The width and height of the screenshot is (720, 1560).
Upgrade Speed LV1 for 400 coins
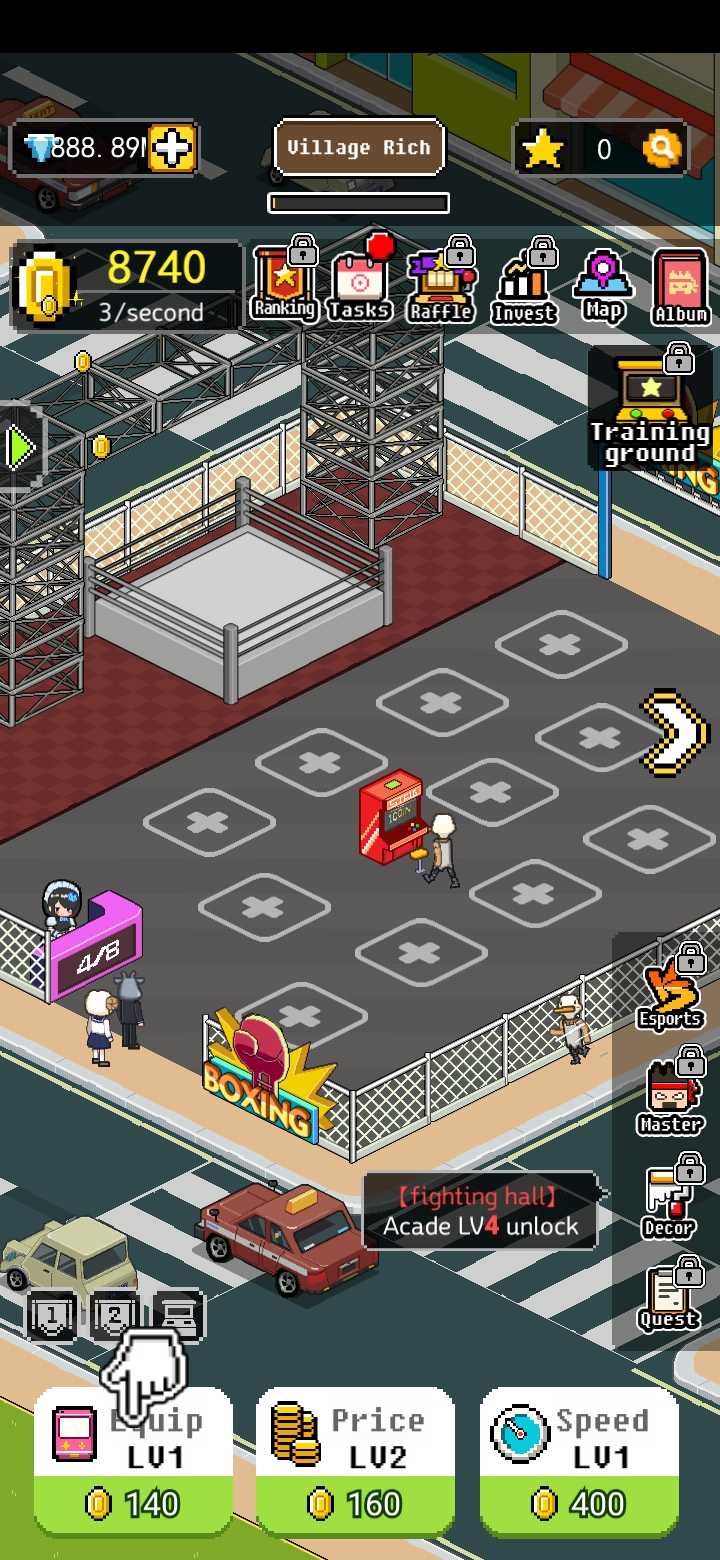[x=579, y=1460]
